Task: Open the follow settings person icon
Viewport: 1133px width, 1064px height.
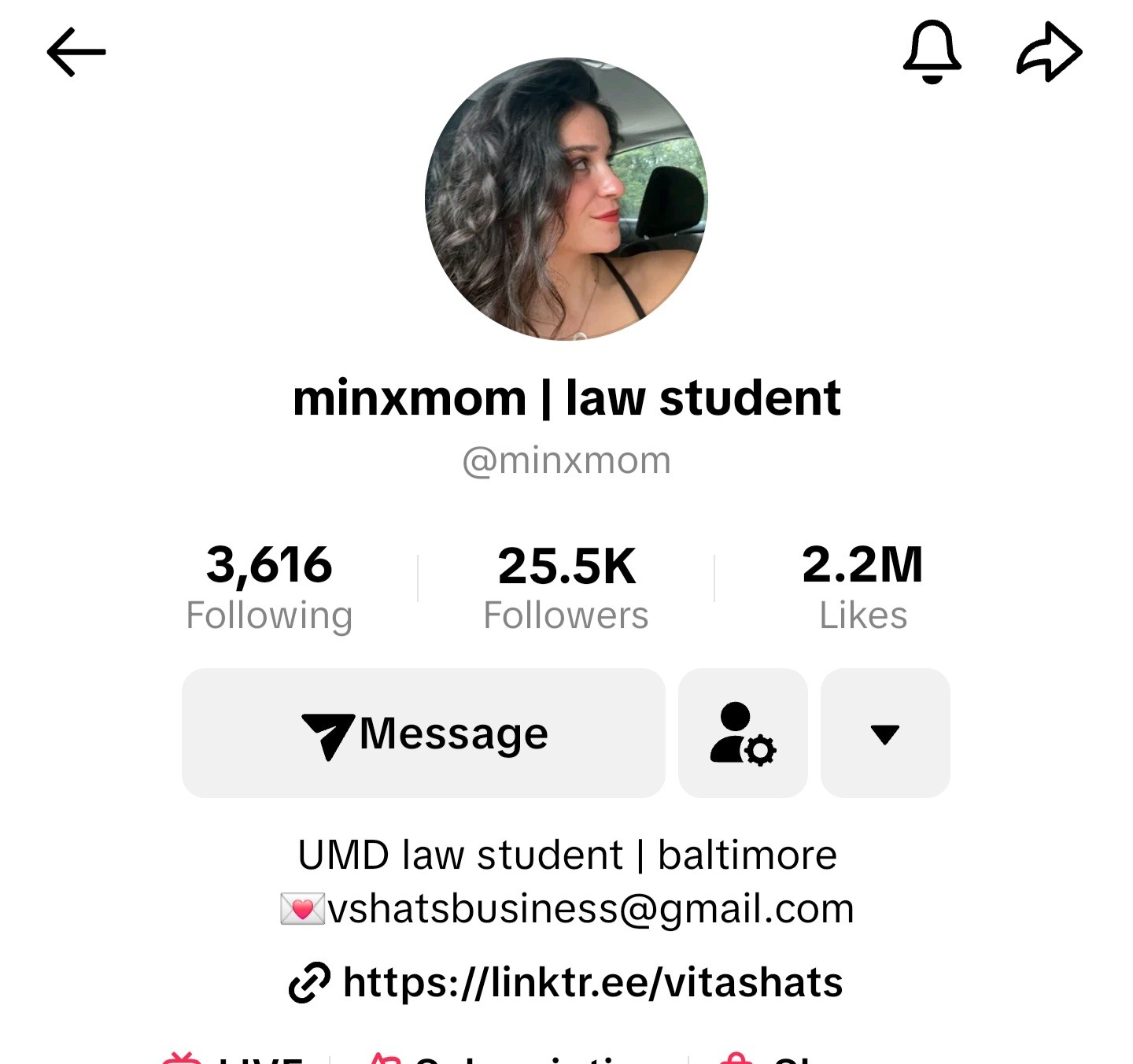Action: click(x=743, y=733)
